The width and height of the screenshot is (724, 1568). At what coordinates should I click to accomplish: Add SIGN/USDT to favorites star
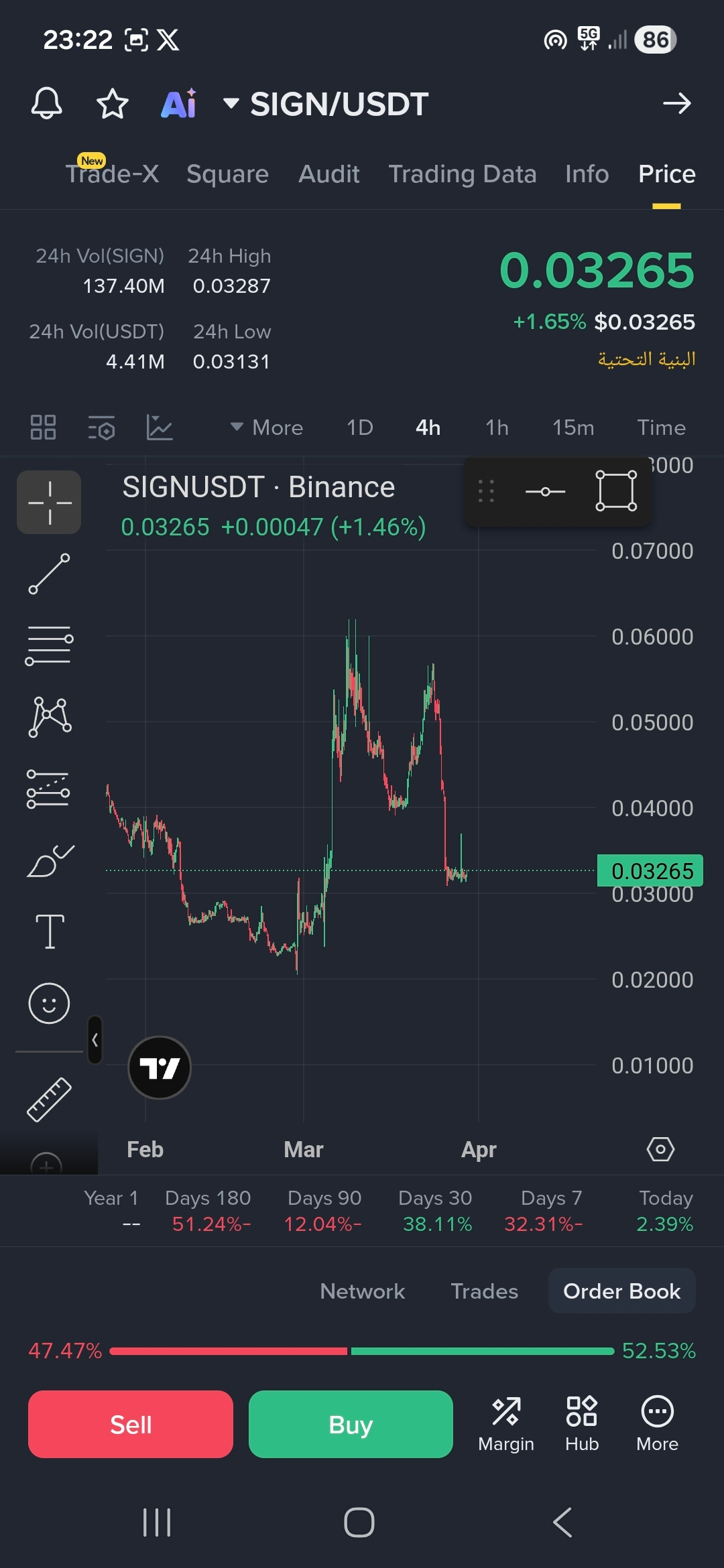[112, 104]
